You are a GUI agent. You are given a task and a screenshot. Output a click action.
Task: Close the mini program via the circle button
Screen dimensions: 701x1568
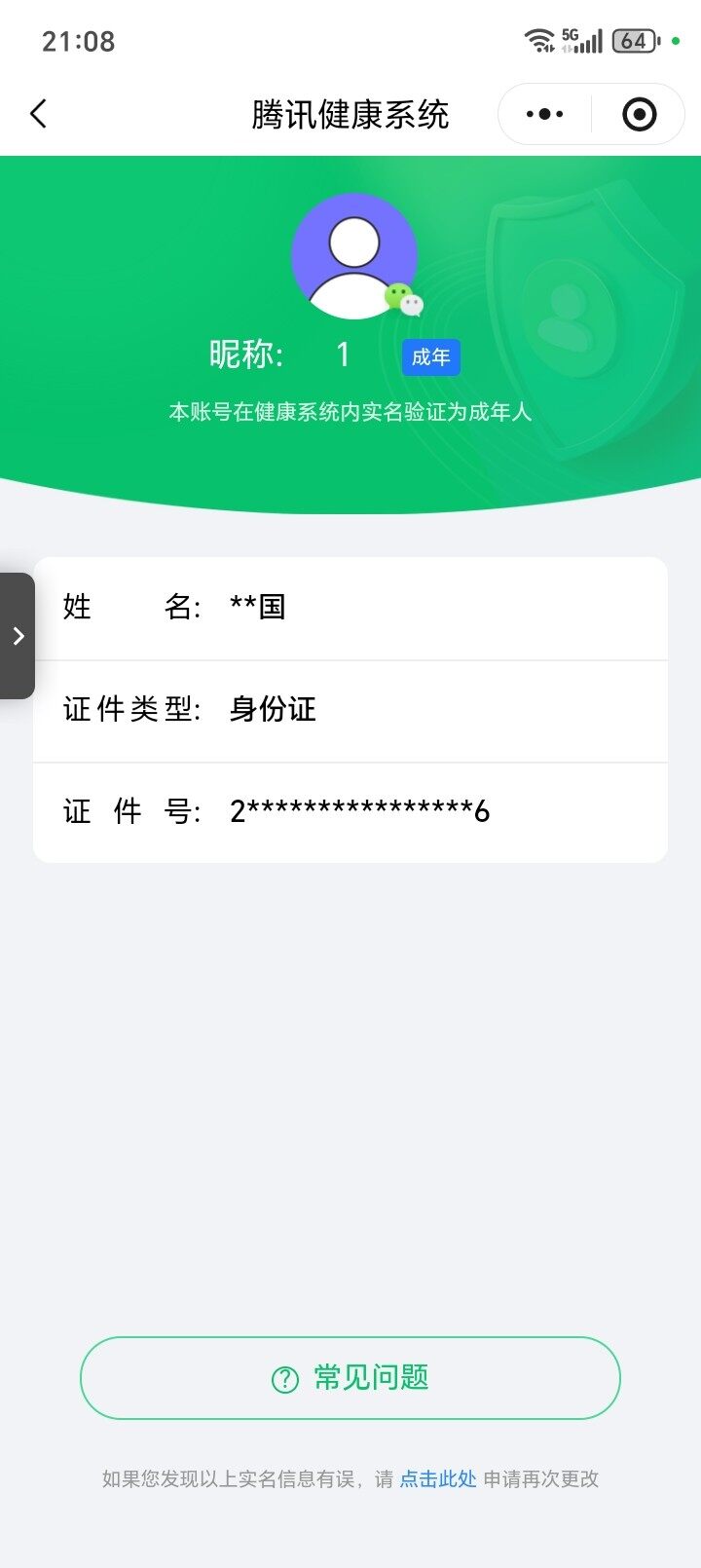tap(640, 114)
